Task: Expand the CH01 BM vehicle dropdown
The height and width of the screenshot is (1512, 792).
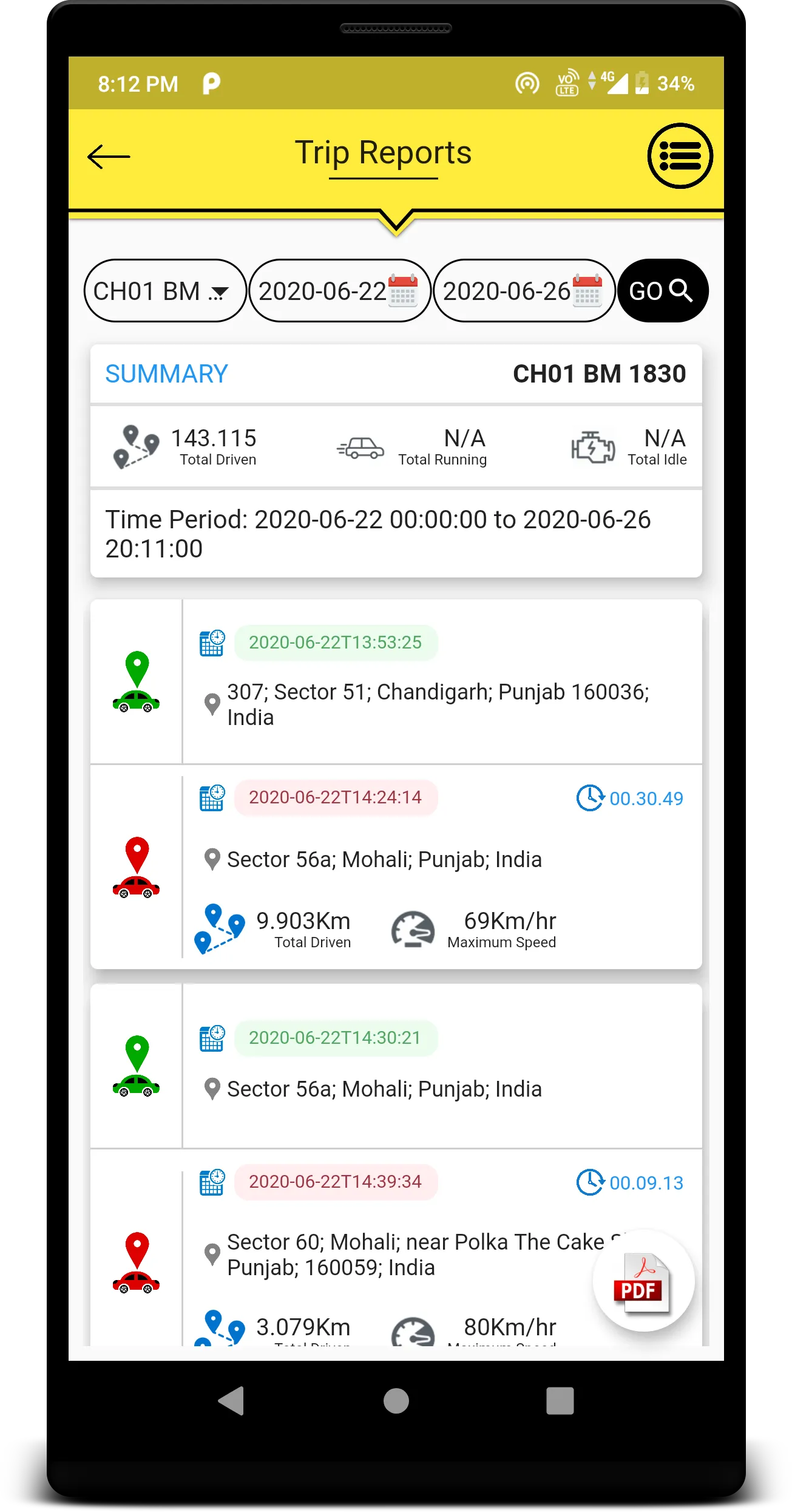Action: (x=164, y=290)
